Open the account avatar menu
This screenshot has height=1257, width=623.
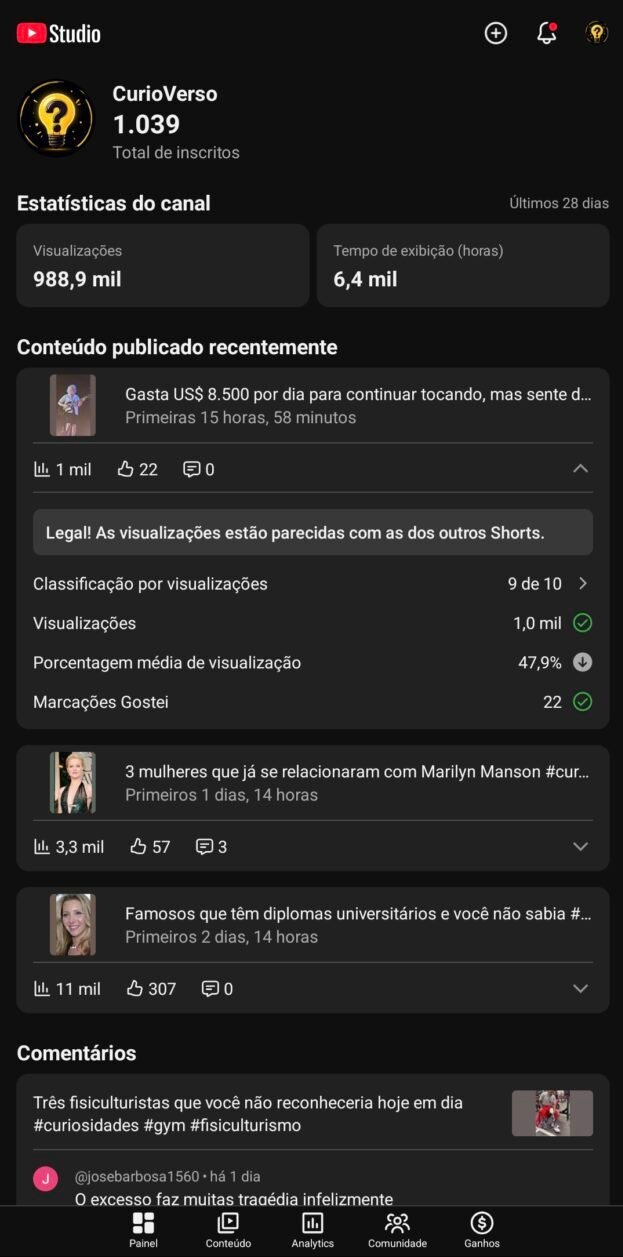[x=597, y=33]
